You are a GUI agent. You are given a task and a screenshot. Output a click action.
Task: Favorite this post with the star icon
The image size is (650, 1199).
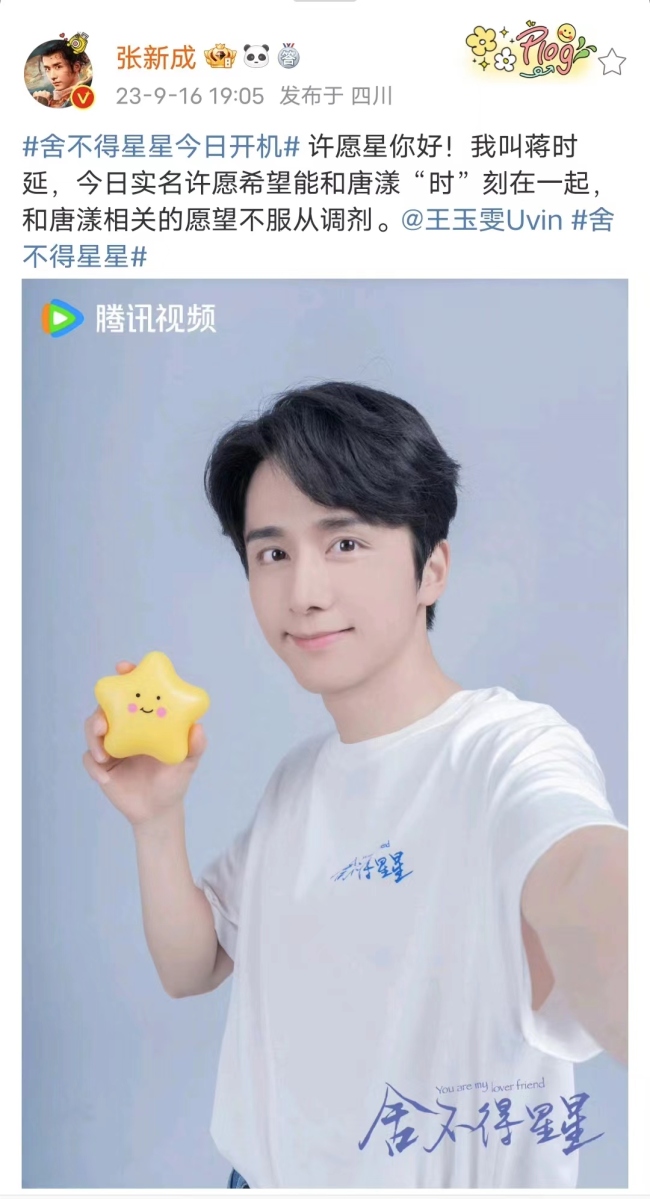pyautogui.click(x=612, y=62)
